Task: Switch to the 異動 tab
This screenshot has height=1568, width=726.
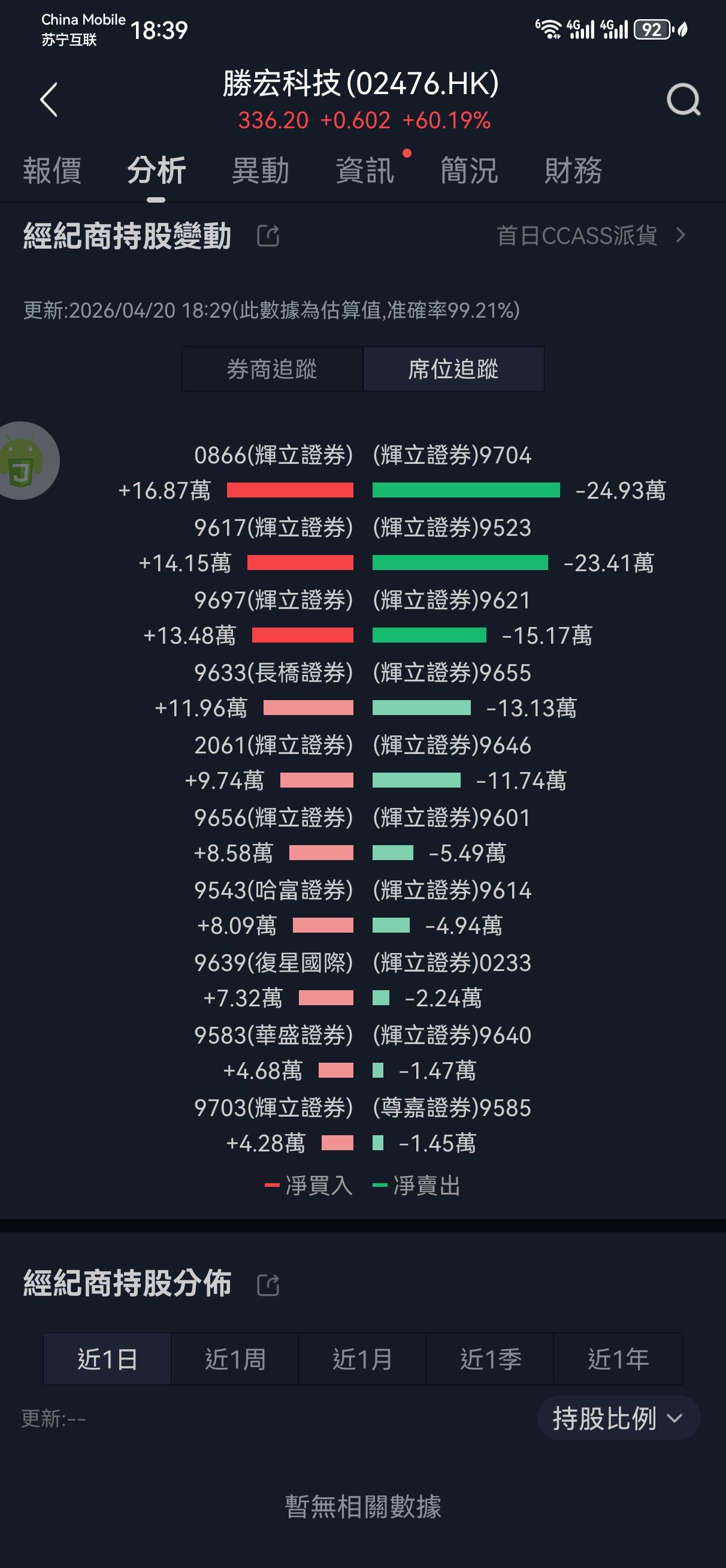Action: 261,170
